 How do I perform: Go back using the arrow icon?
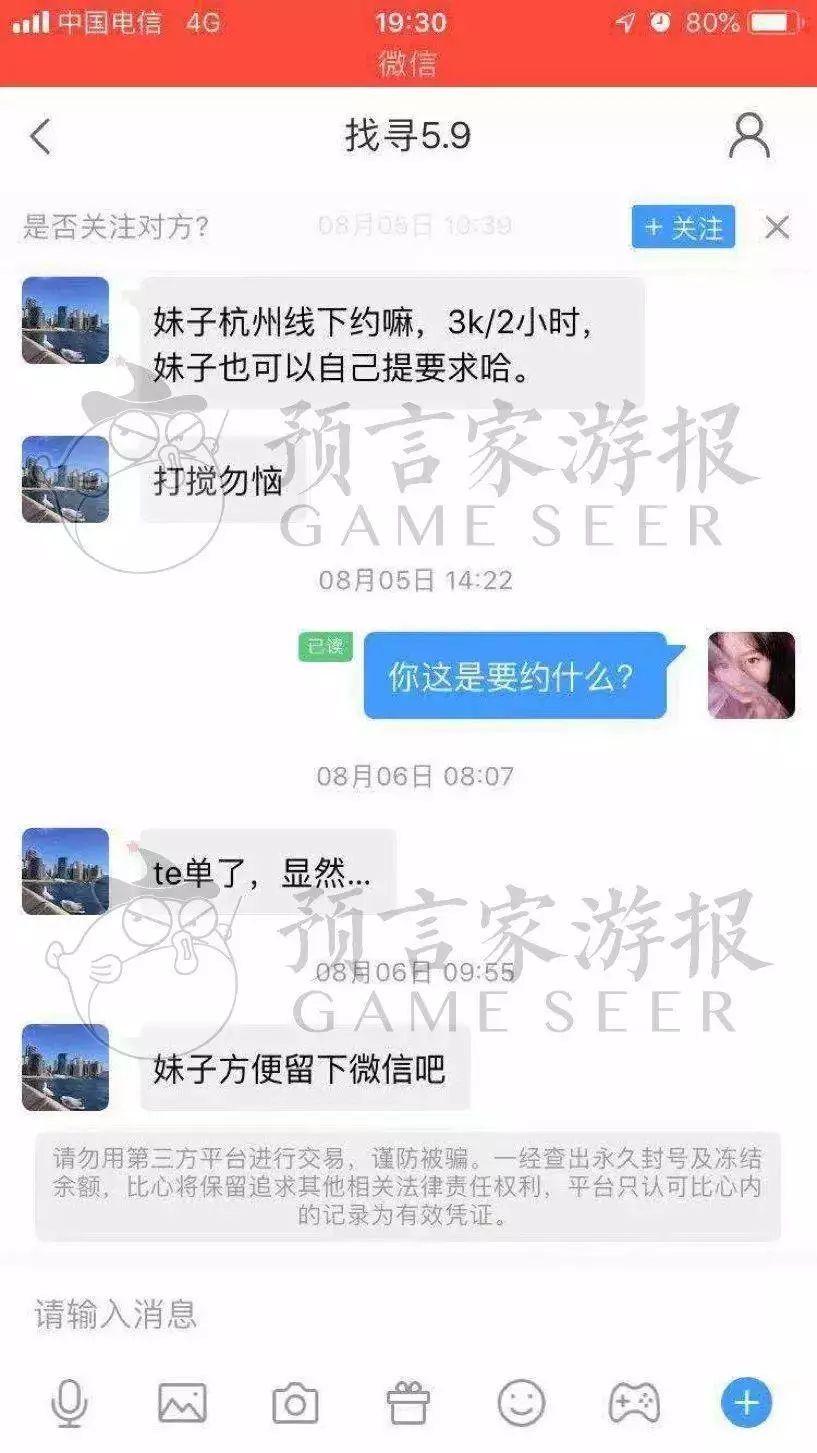point(40,136)
